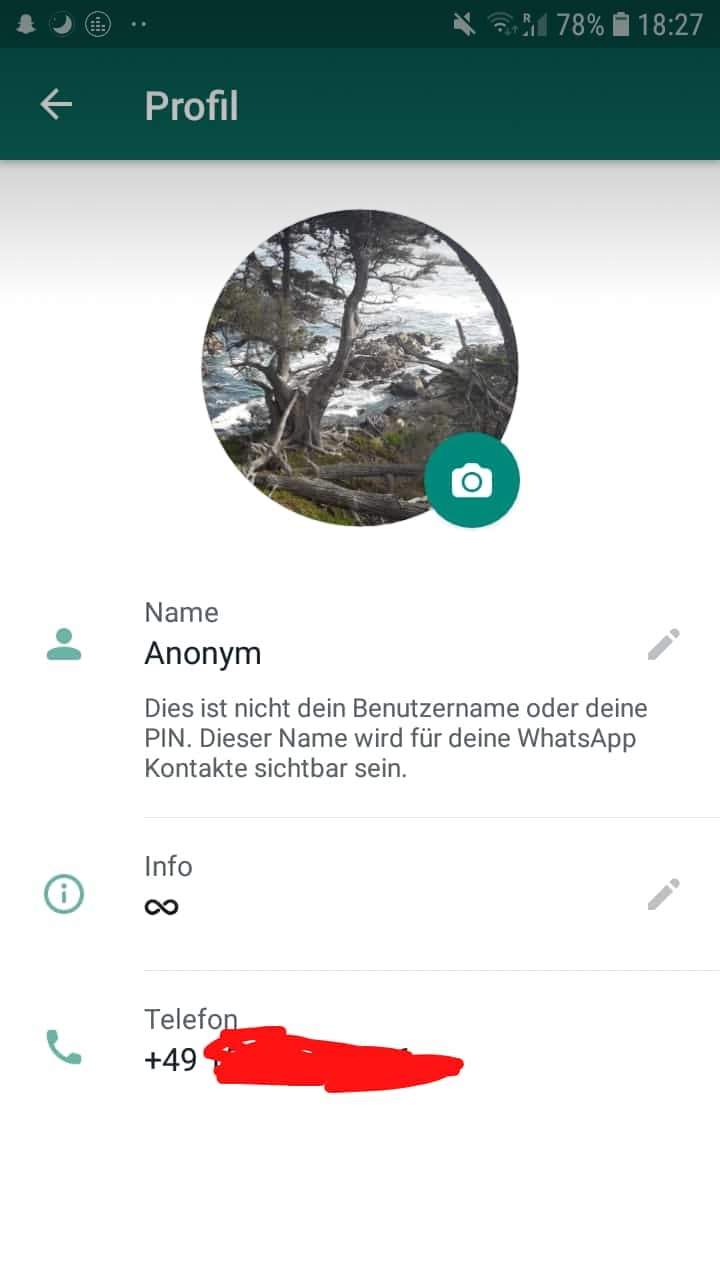Tap the info circle icon beside Info
Image resolution: width=720 pixels, height=1280 pixels.
(x=62, y=893)
